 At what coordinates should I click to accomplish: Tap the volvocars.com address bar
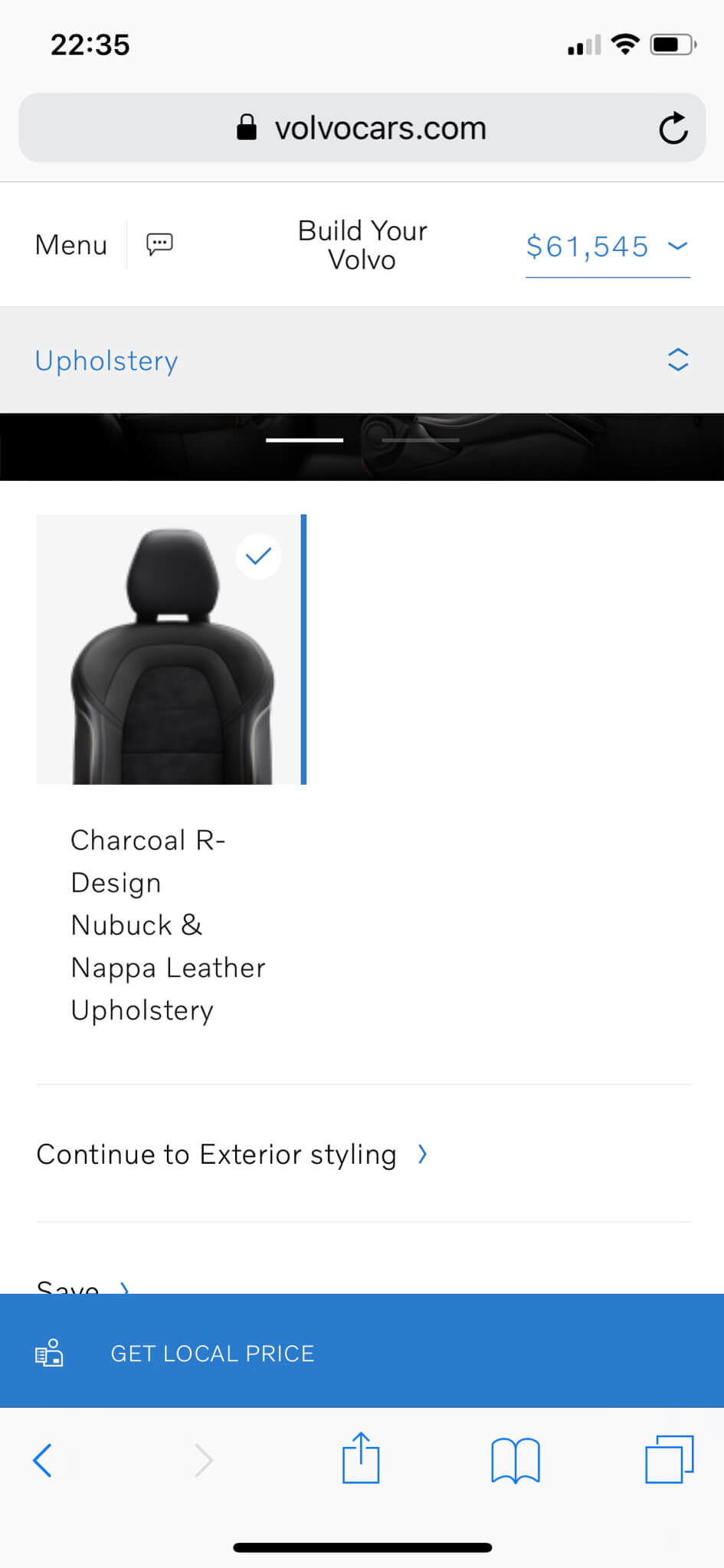pos(360,128)
